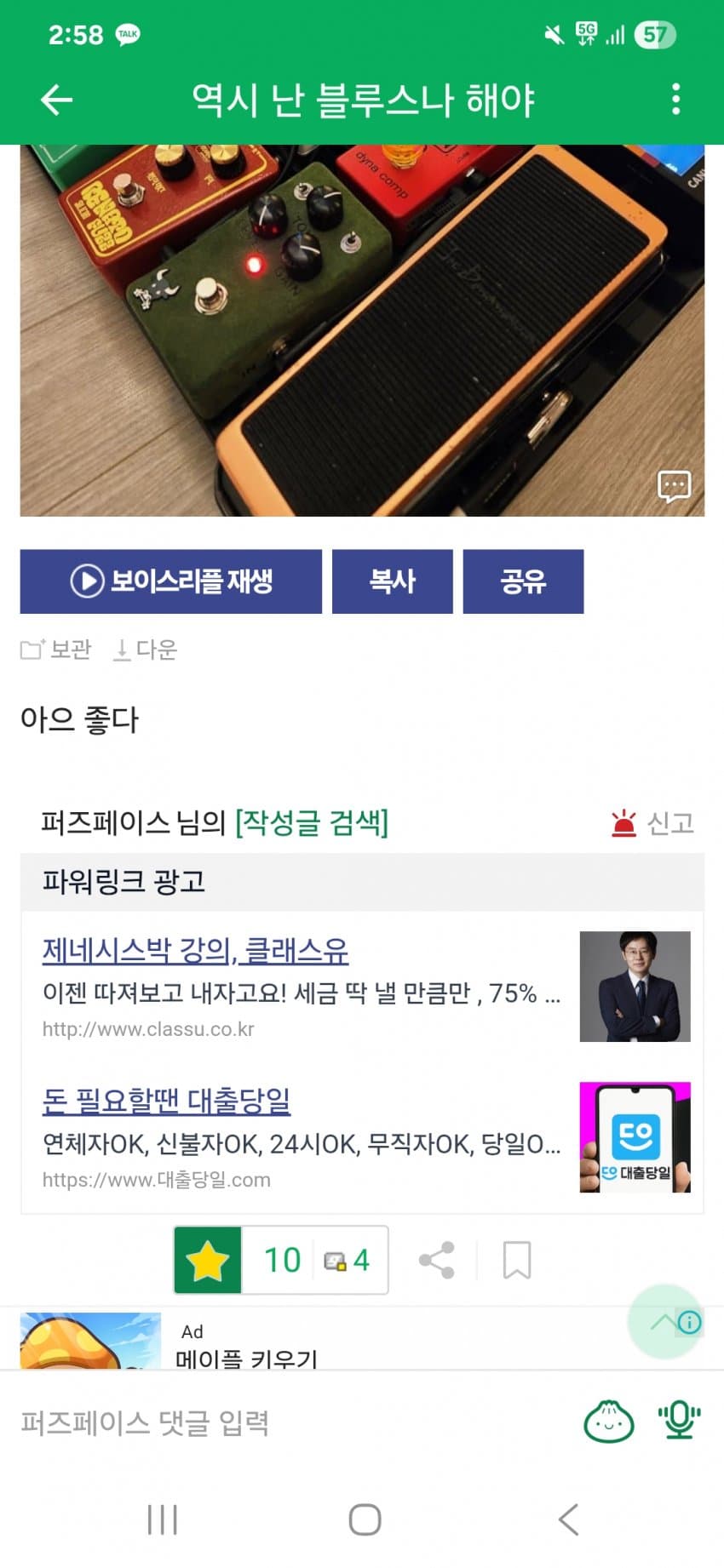Open the sticker emoticon picker

608,1422
